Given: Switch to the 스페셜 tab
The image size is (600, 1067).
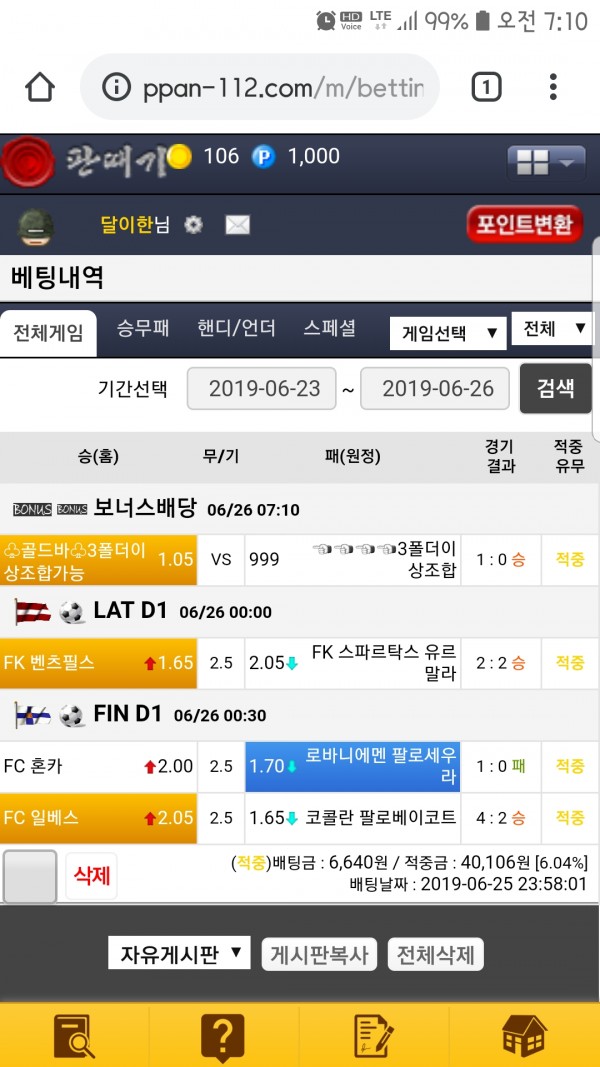Looking at the screenshot, I should point(330,329).
